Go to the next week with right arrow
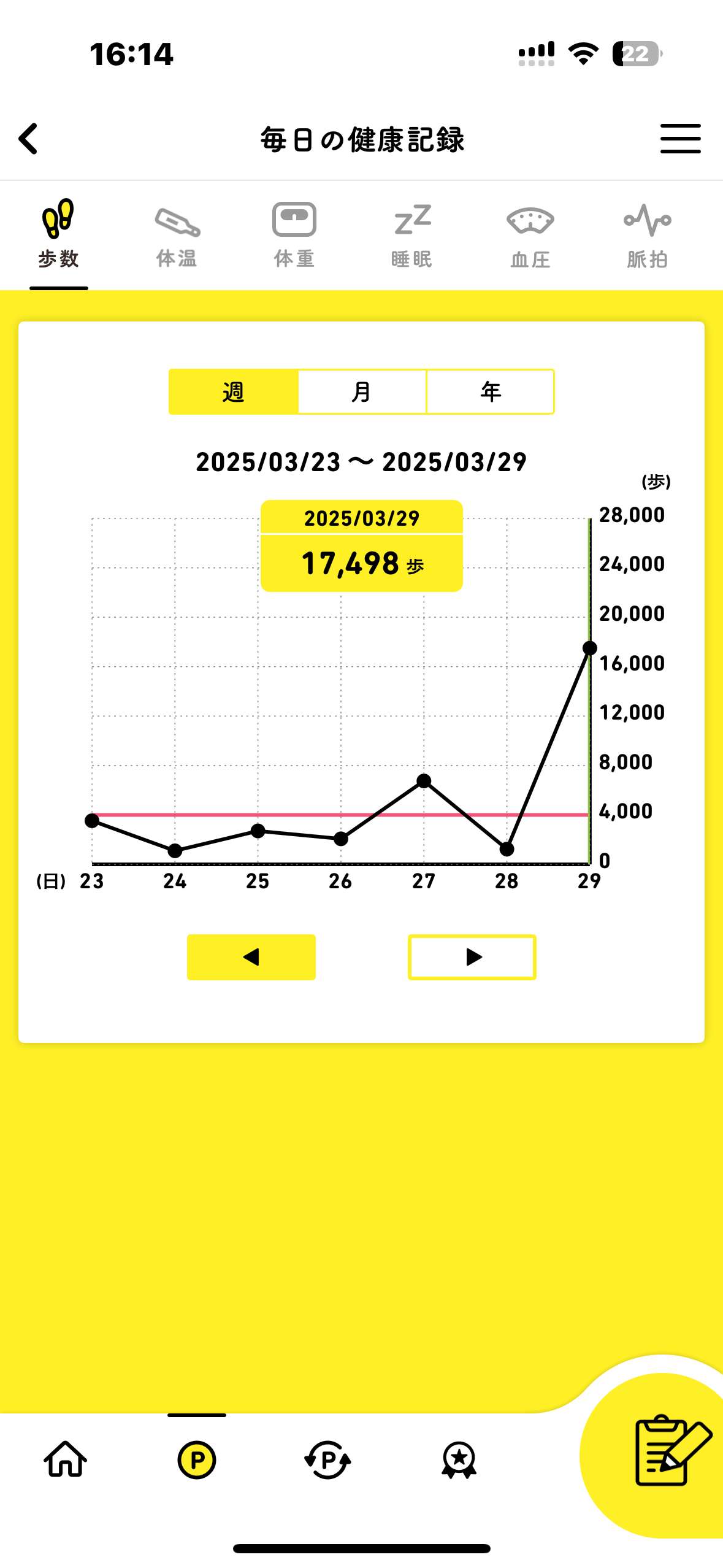 pos(472,957)
